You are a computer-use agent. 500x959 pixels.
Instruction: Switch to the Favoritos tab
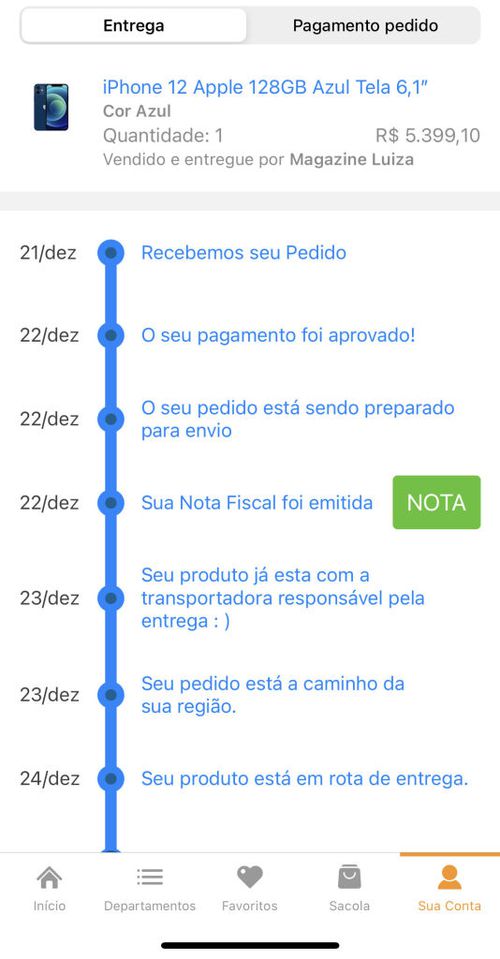pyautogui.click(x=249, y=889)
